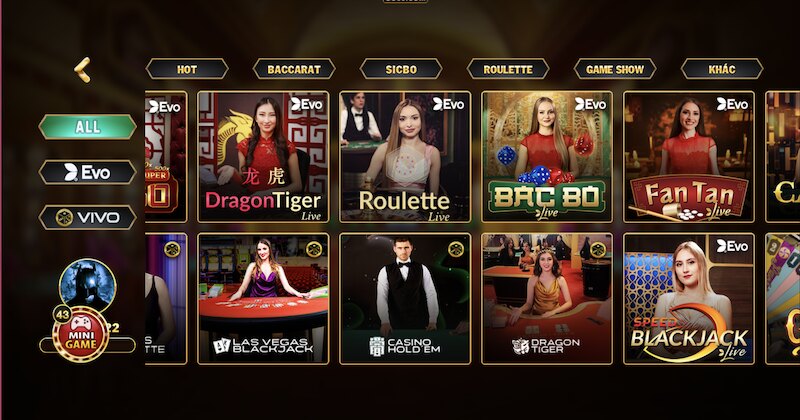The width and height of the screenshot is (800, 420).
Task: Open the SICBO category tab
Action: pyautogui.click(x=401, y=69)
